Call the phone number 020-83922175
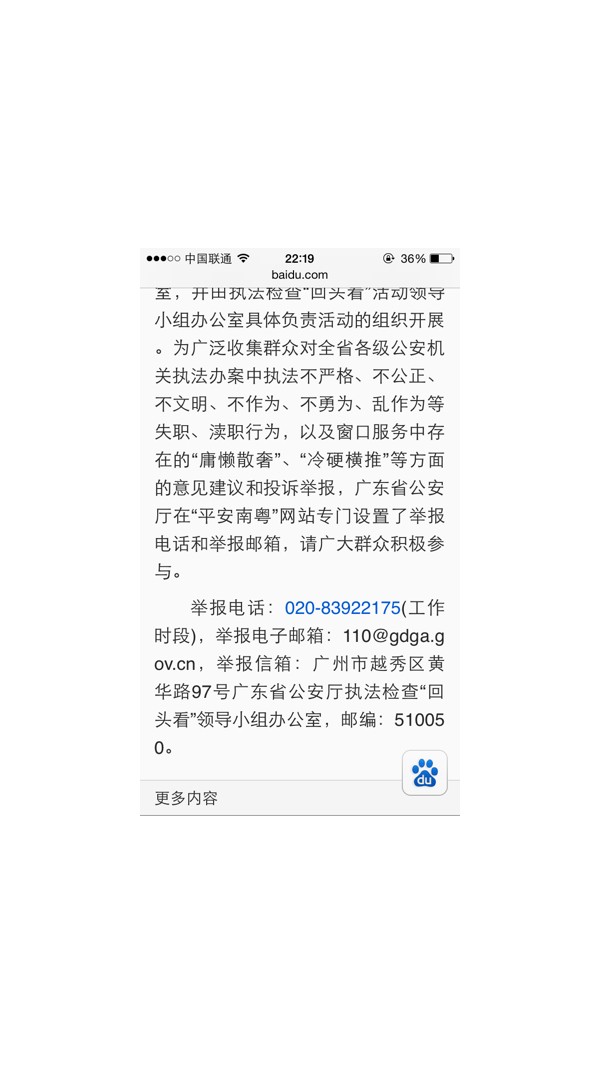 pyautogui.click(x=342, y=608)
